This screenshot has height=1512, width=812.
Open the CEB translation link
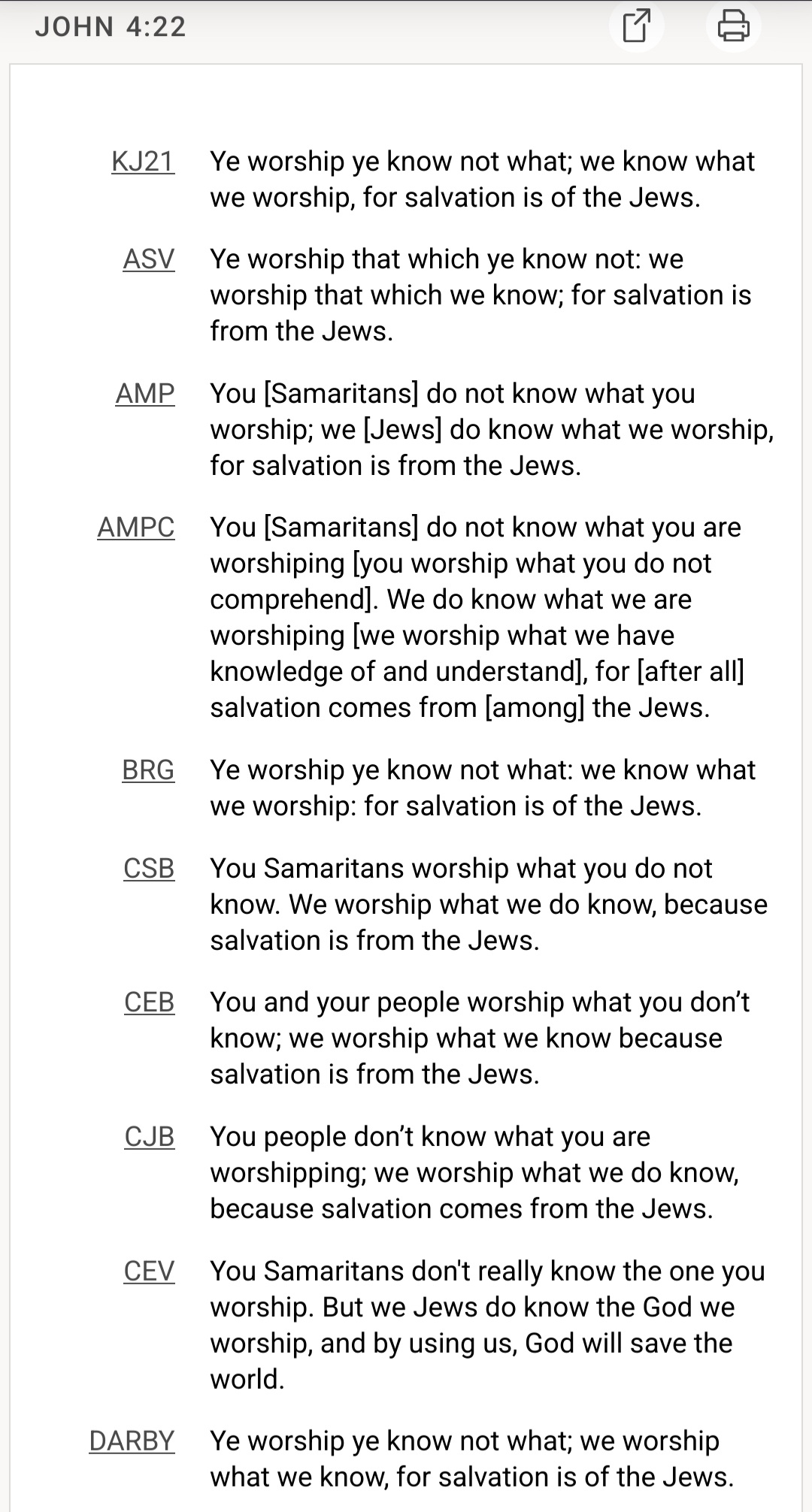[x=150, y=1002]
